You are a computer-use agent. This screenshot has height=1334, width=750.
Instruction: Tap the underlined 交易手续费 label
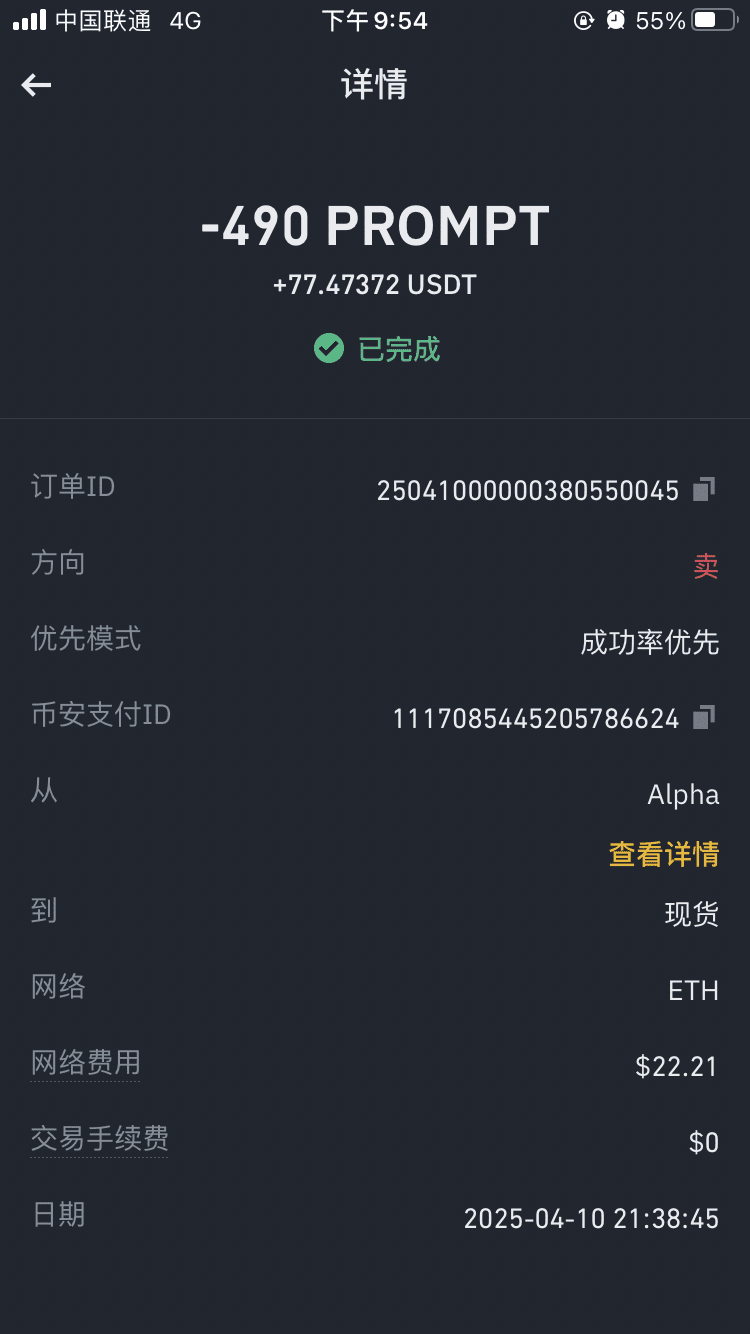click(x=100, y=1139)
